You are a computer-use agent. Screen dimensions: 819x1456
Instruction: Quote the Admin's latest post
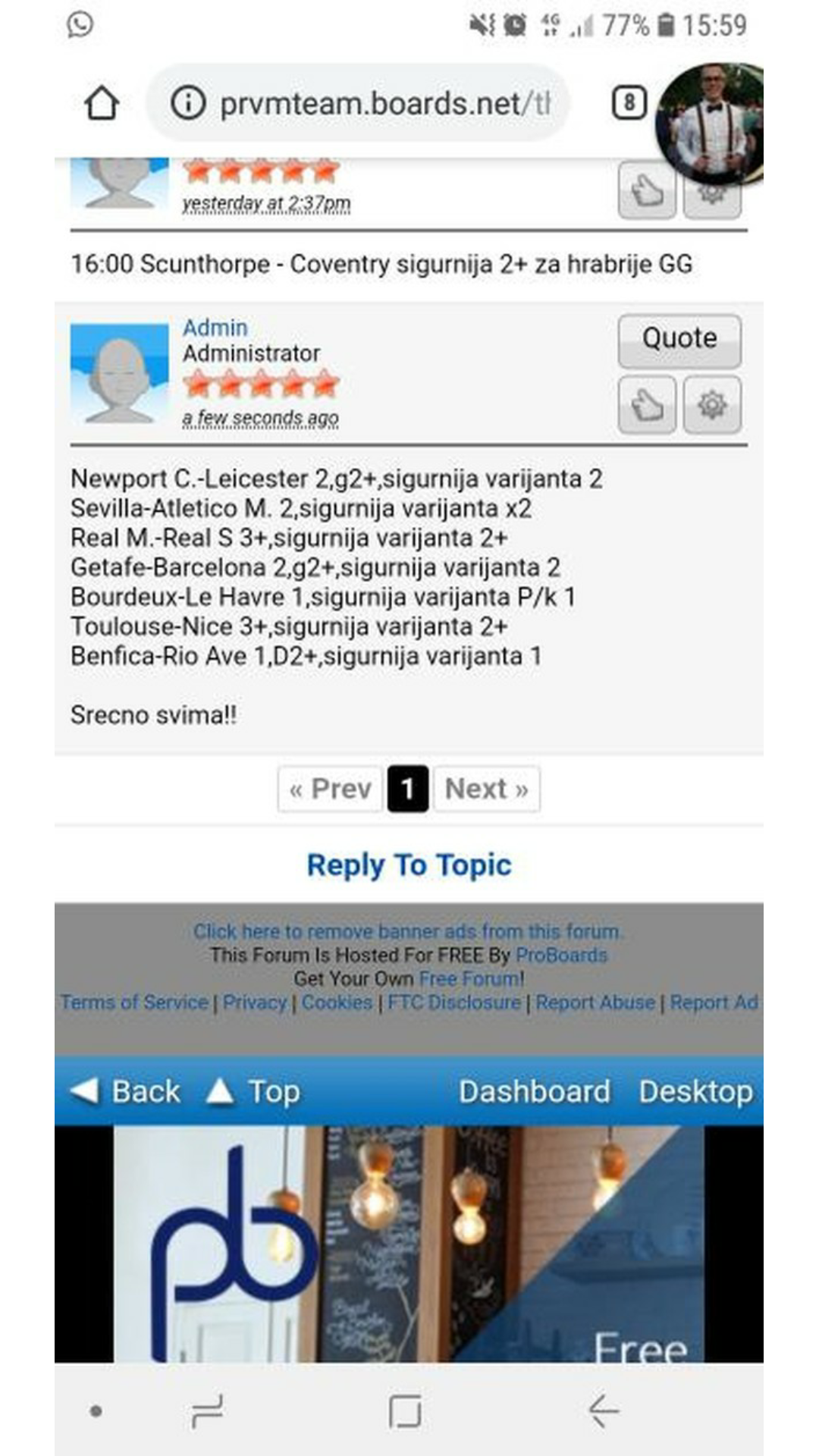(679, 339)
